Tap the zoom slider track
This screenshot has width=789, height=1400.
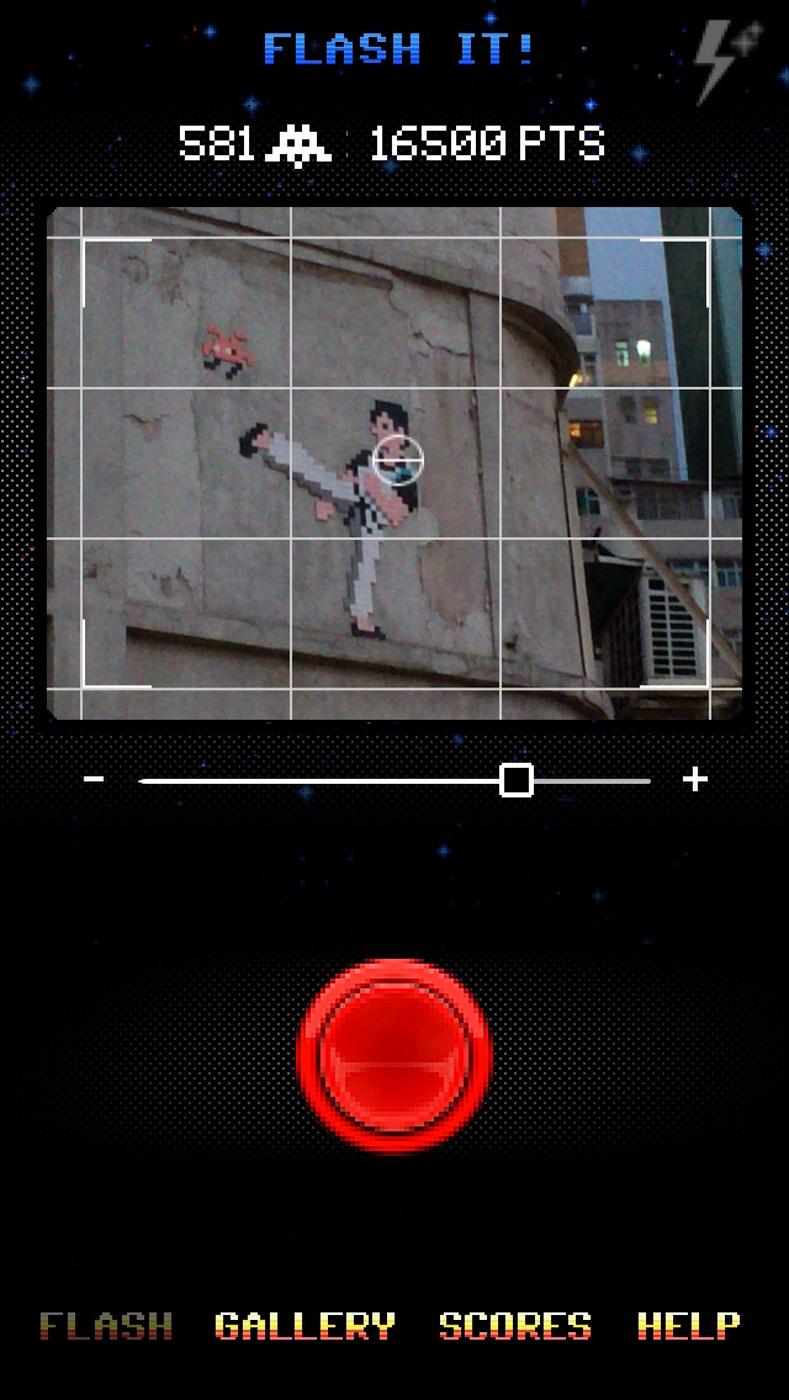pyautogui.click(x=395, y=781)
